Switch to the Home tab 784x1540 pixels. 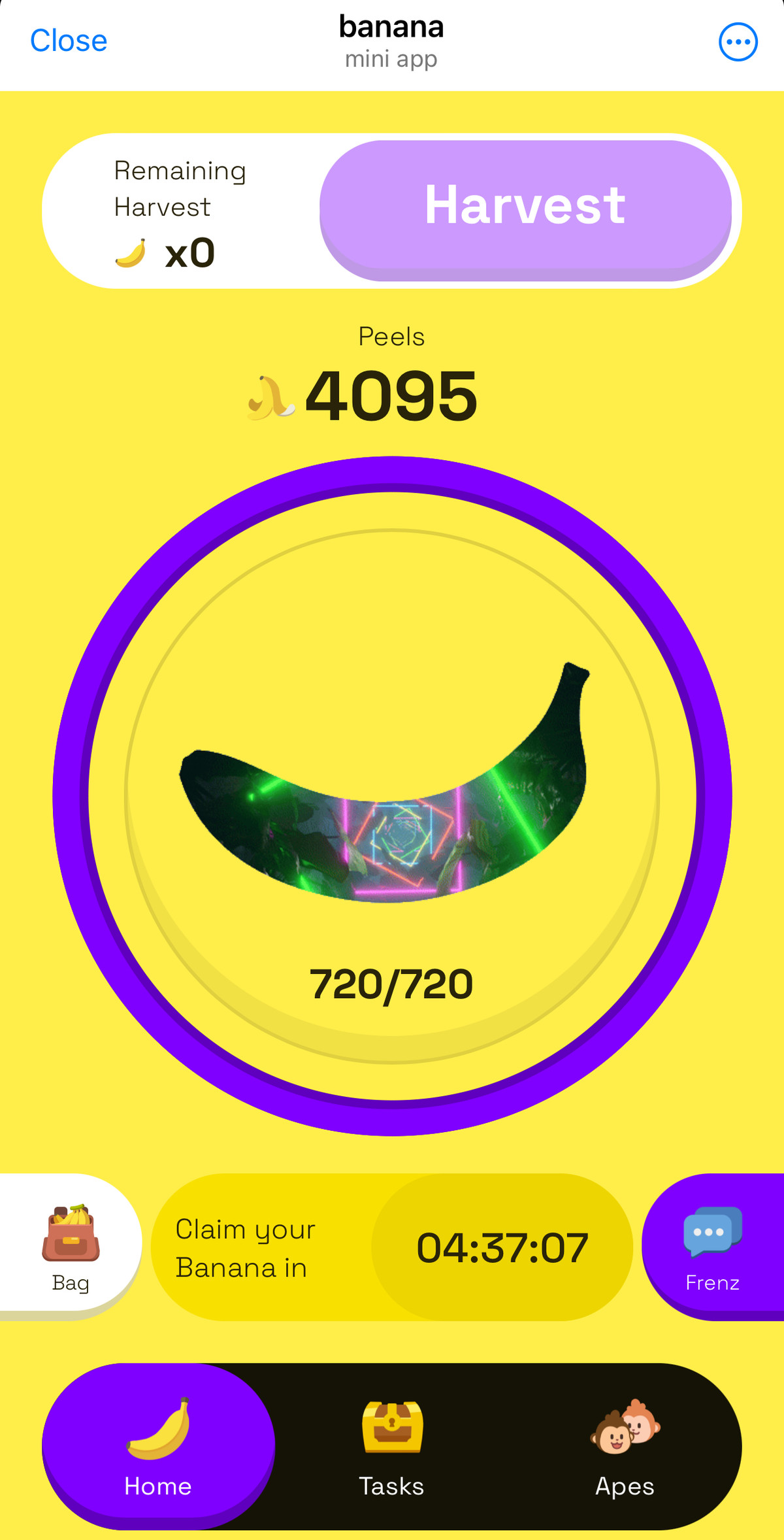point(158,1446)
